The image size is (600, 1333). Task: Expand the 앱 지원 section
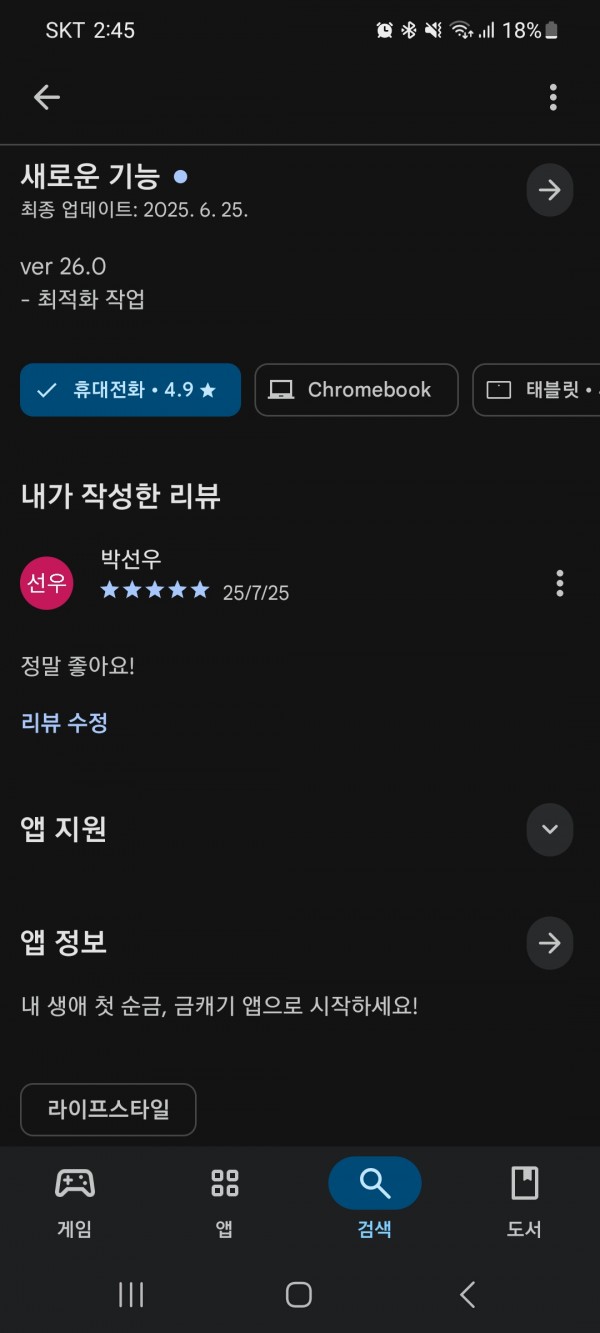coord(549,829)
